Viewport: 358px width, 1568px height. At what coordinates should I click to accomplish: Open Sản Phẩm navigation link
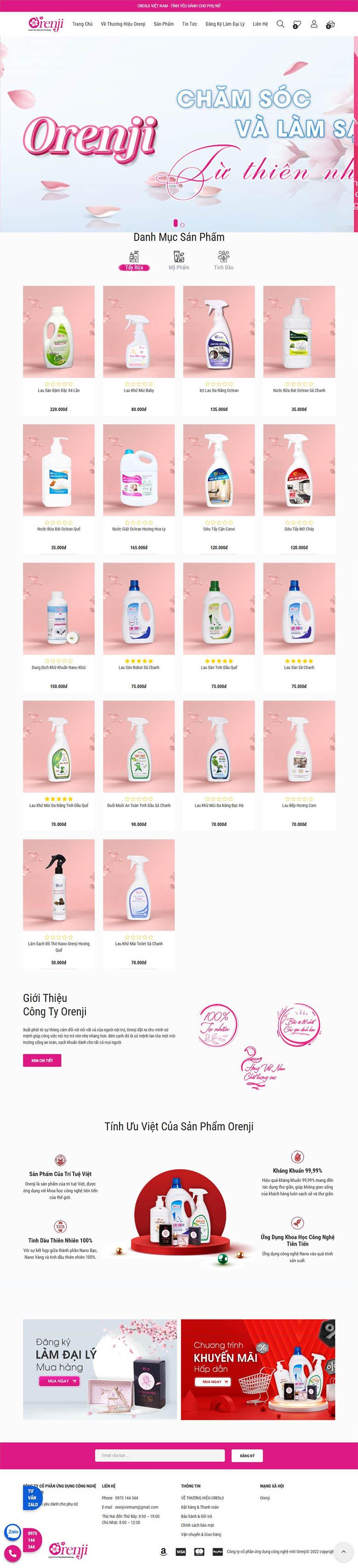(164, 24)
